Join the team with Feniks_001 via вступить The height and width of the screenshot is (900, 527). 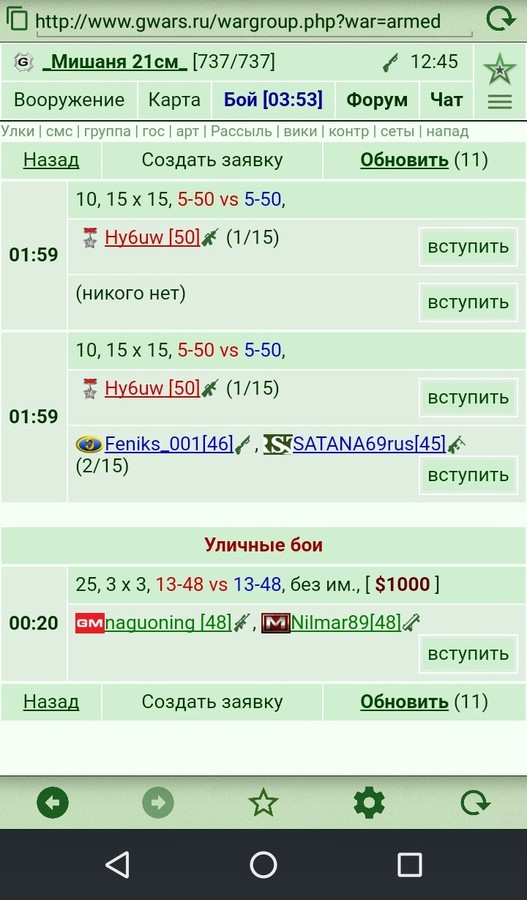pyautogui.click(x=468, y=475)
